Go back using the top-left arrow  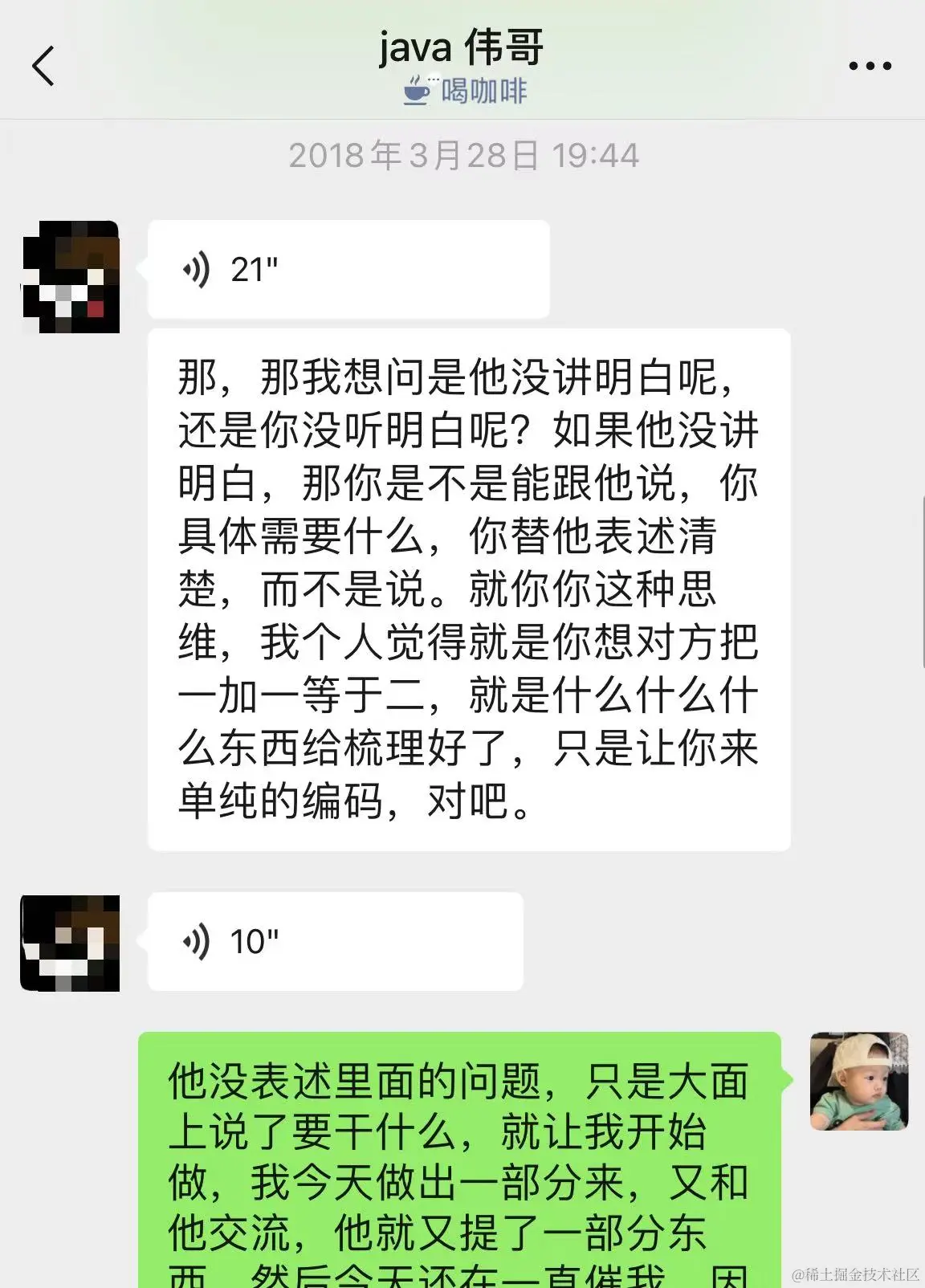pyautogui.click(x=44, y=66)
